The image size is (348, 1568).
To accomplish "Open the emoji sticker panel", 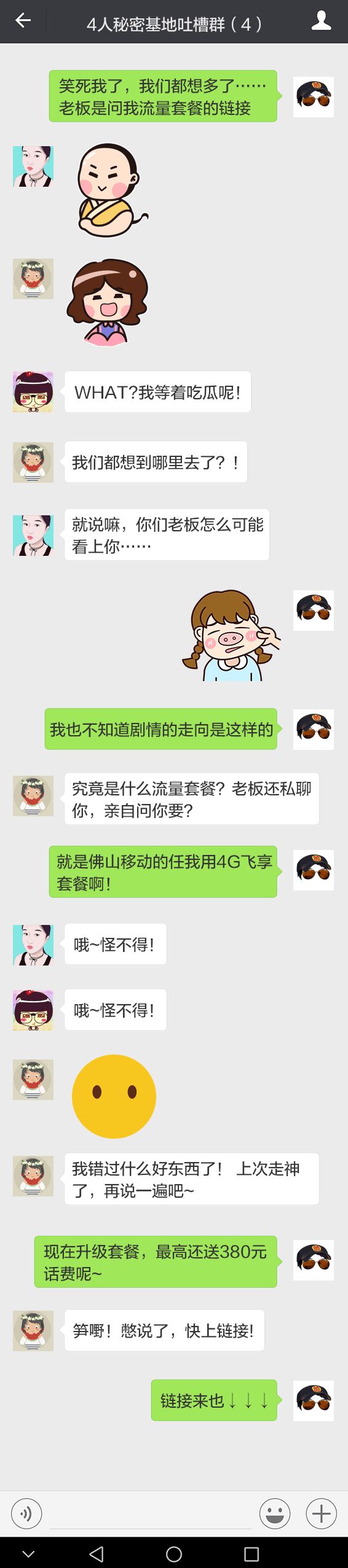I will 275,1513.
